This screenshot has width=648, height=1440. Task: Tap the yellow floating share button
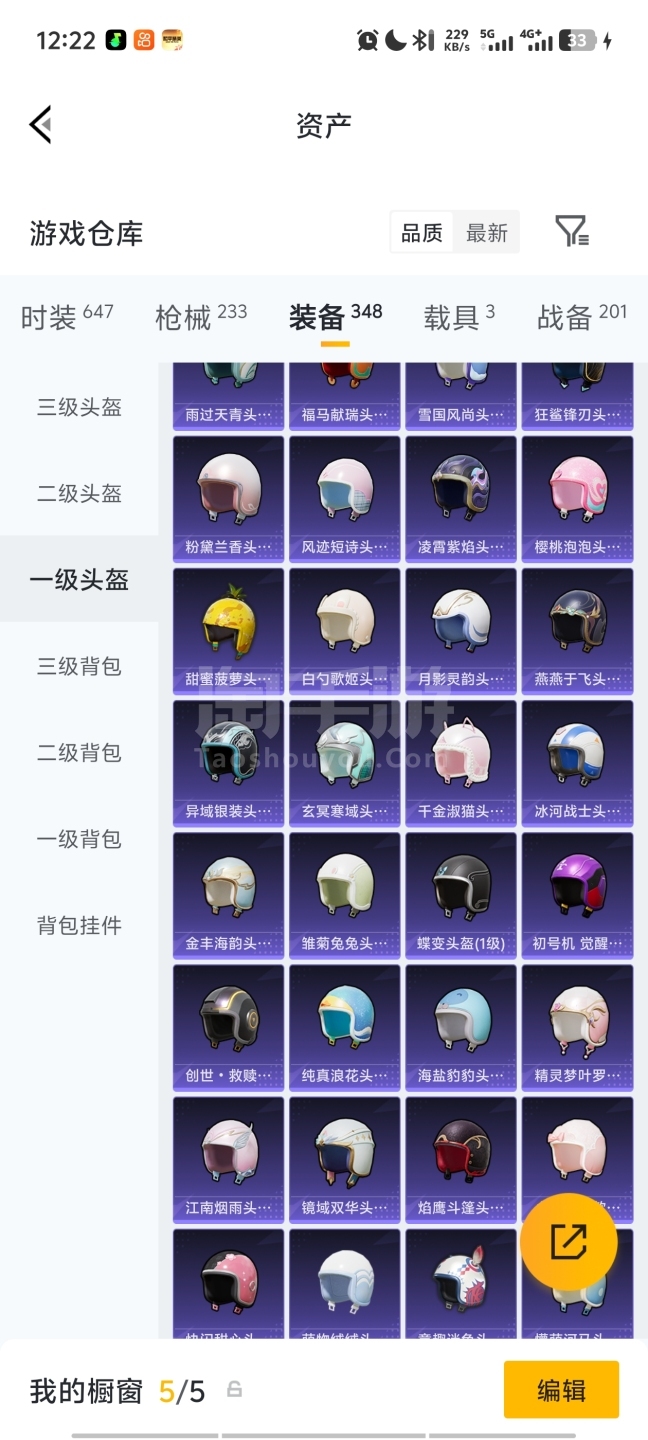click(568, 1242)
